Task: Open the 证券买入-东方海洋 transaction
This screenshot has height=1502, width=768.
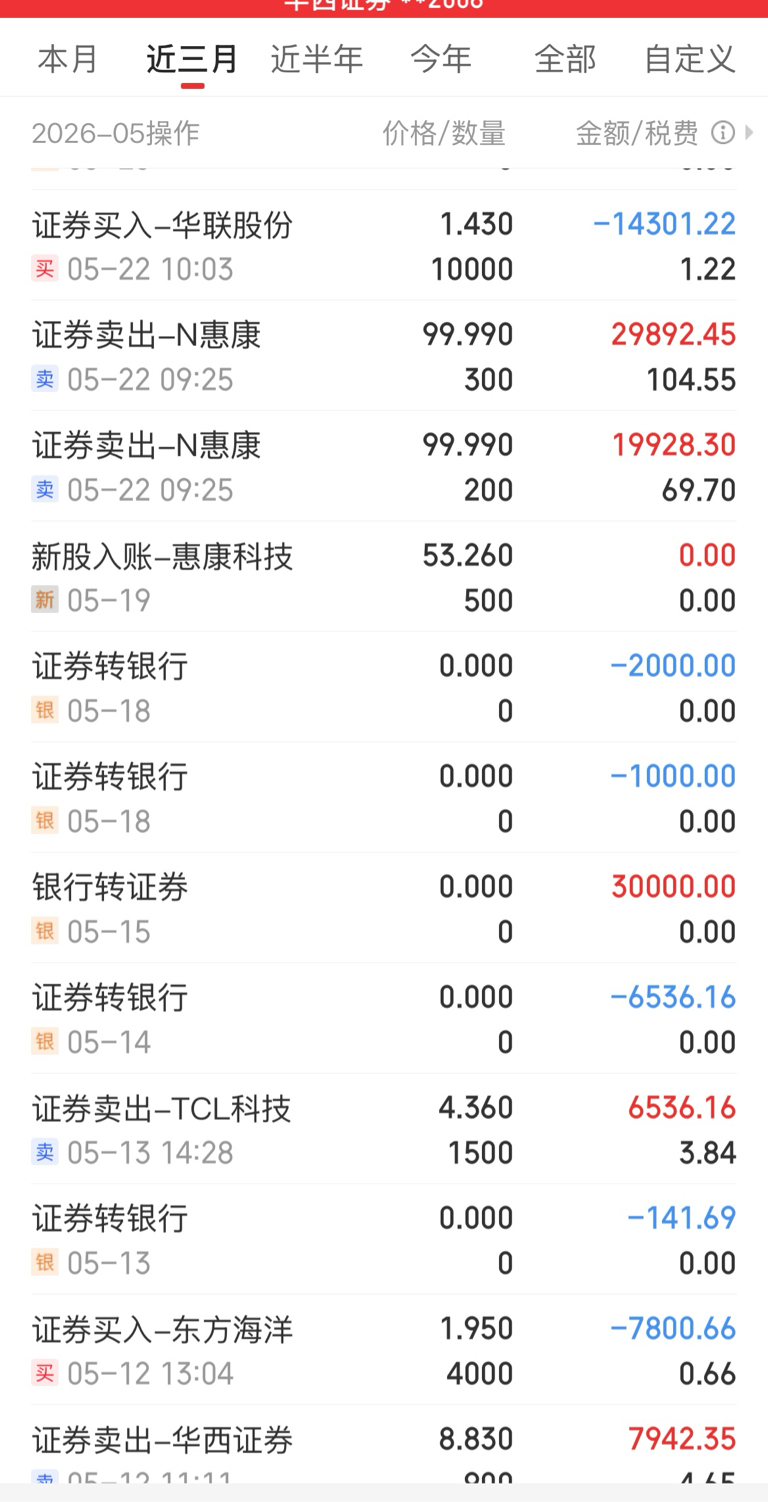Action: click(384, 1350)
